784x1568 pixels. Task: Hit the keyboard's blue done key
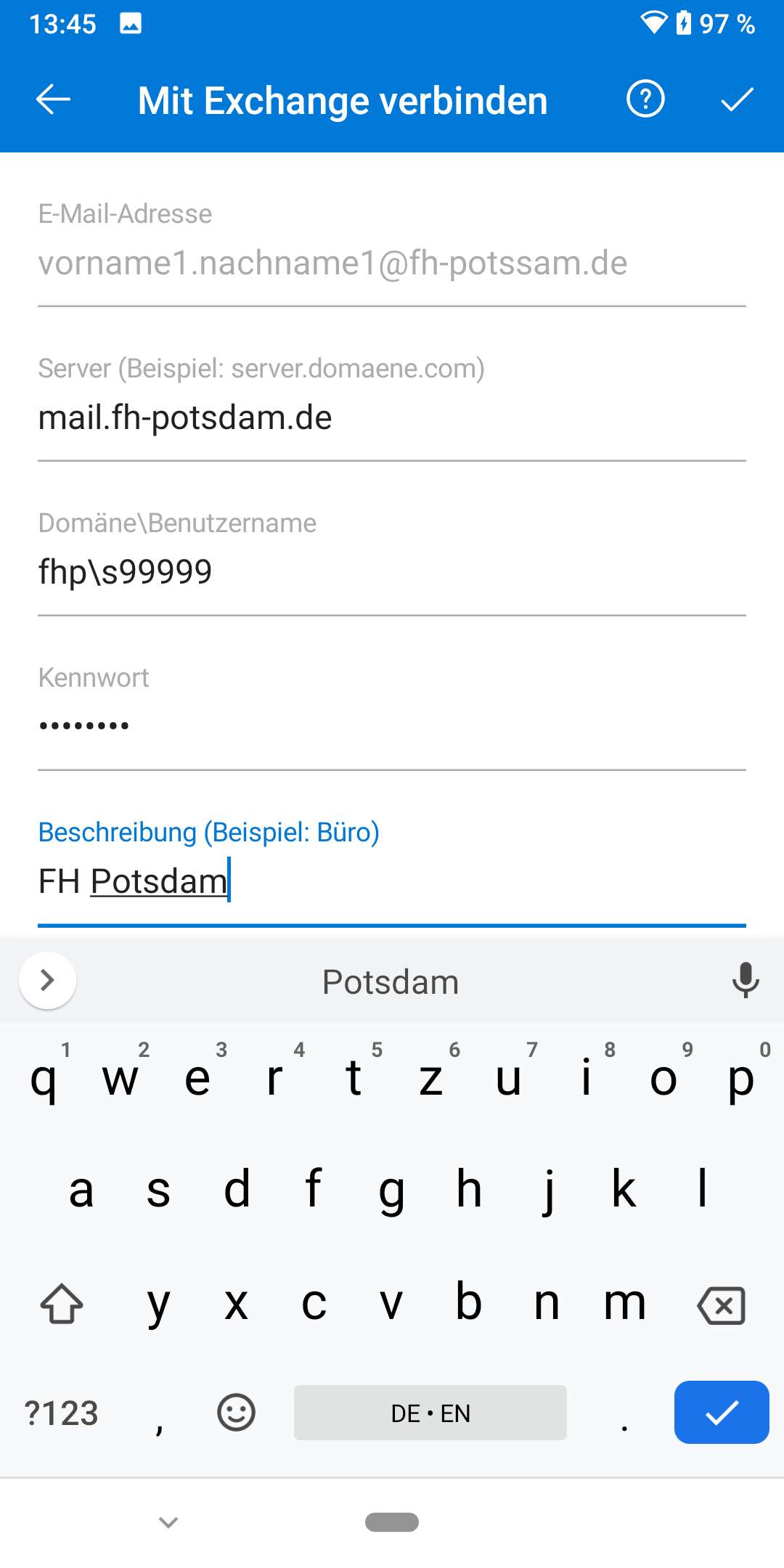pyautogui.click(x=721, y=1413)
